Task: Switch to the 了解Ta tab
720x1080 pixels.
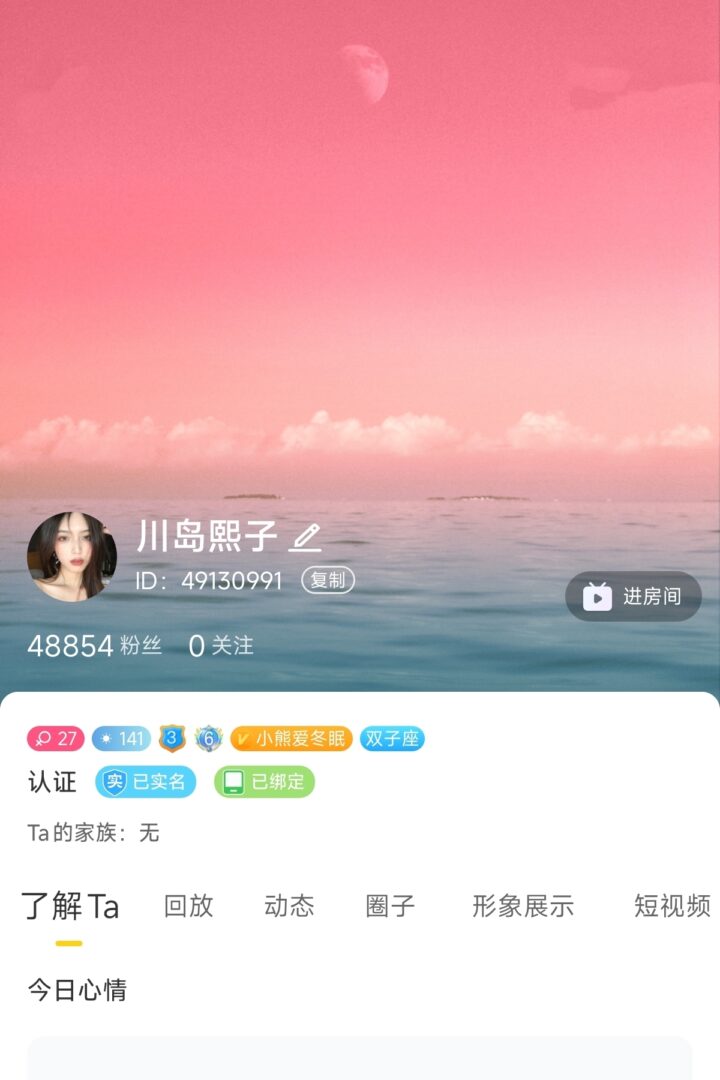Action: (70, 906)
